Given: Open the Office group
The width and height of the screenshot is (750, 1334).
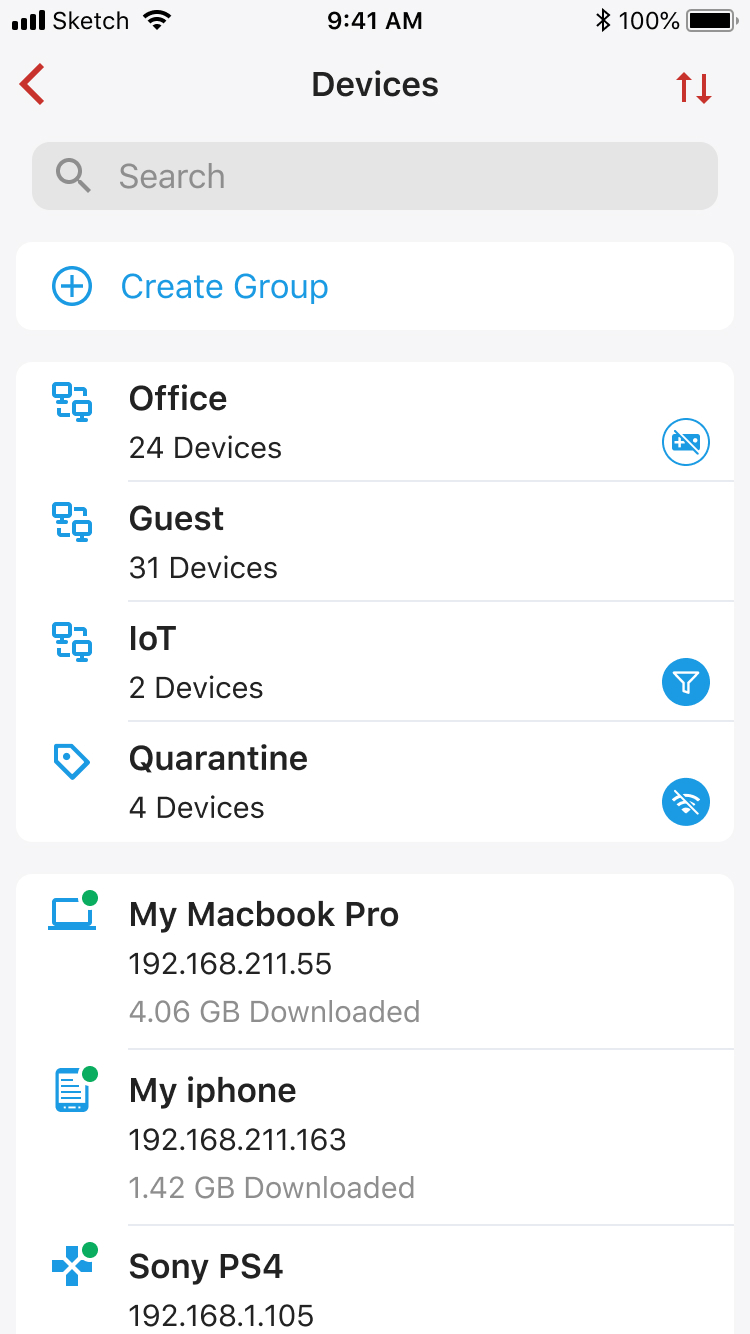Looking at the screenshot, I should pyautogui.click(x=375, y=422).
